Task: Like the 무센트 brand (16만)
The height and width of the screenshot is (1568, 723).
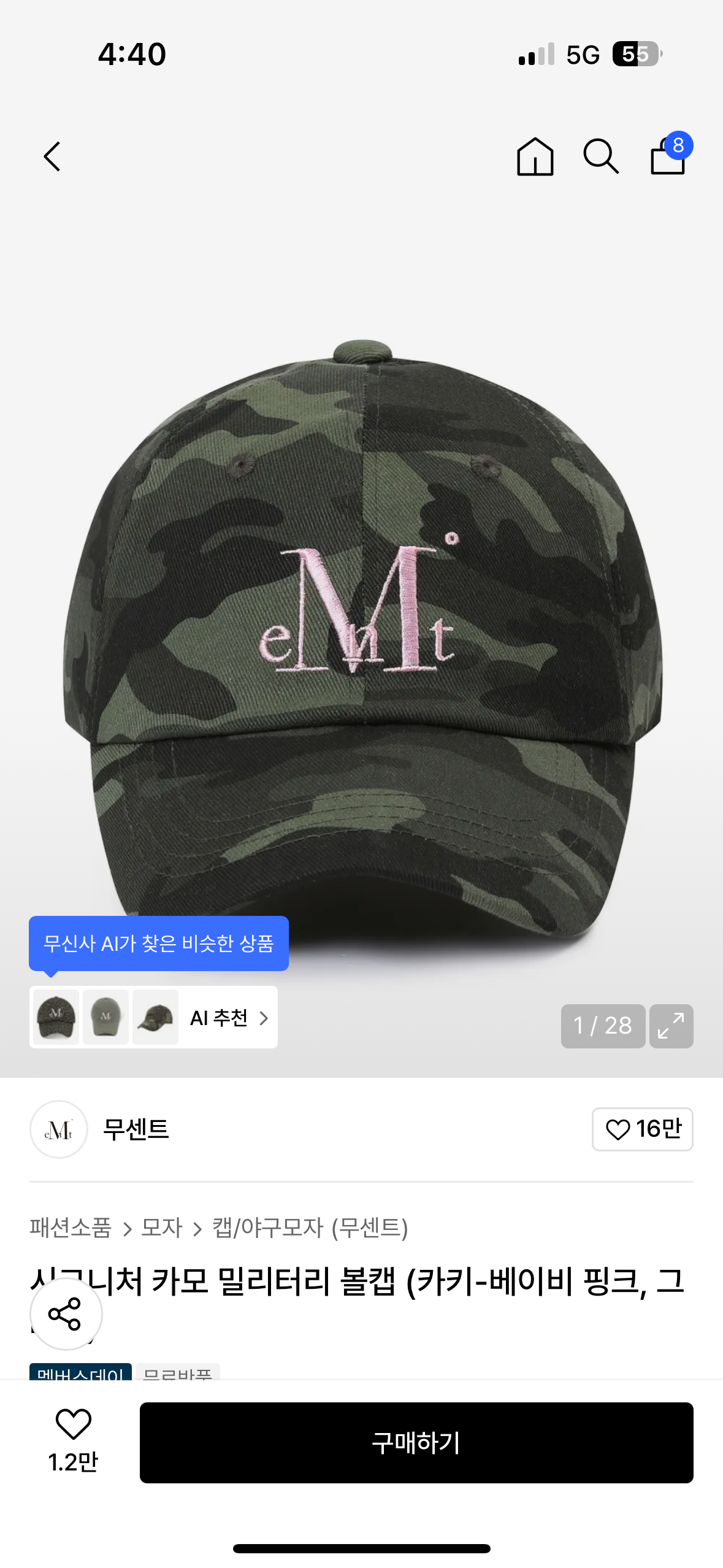Action: coord(642,1129)
